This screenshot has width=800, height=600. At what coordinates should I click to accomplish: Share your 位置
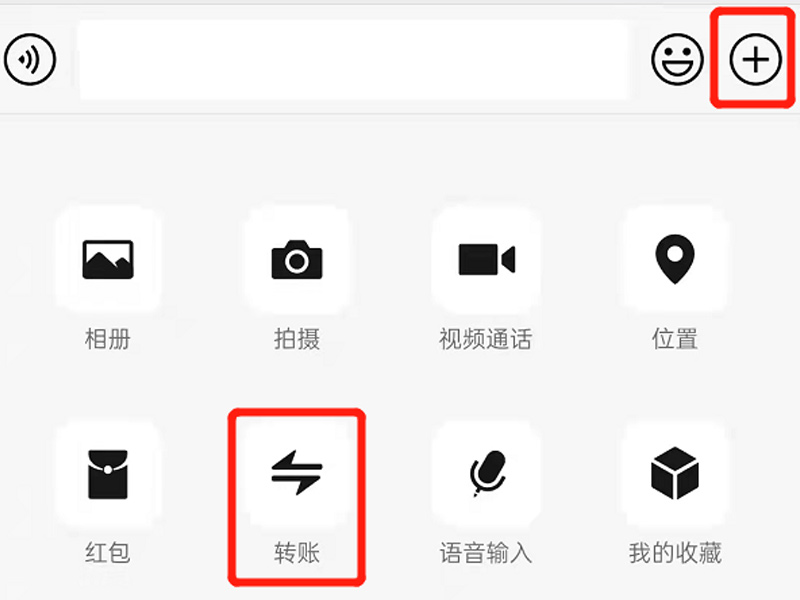click(675, 260)
